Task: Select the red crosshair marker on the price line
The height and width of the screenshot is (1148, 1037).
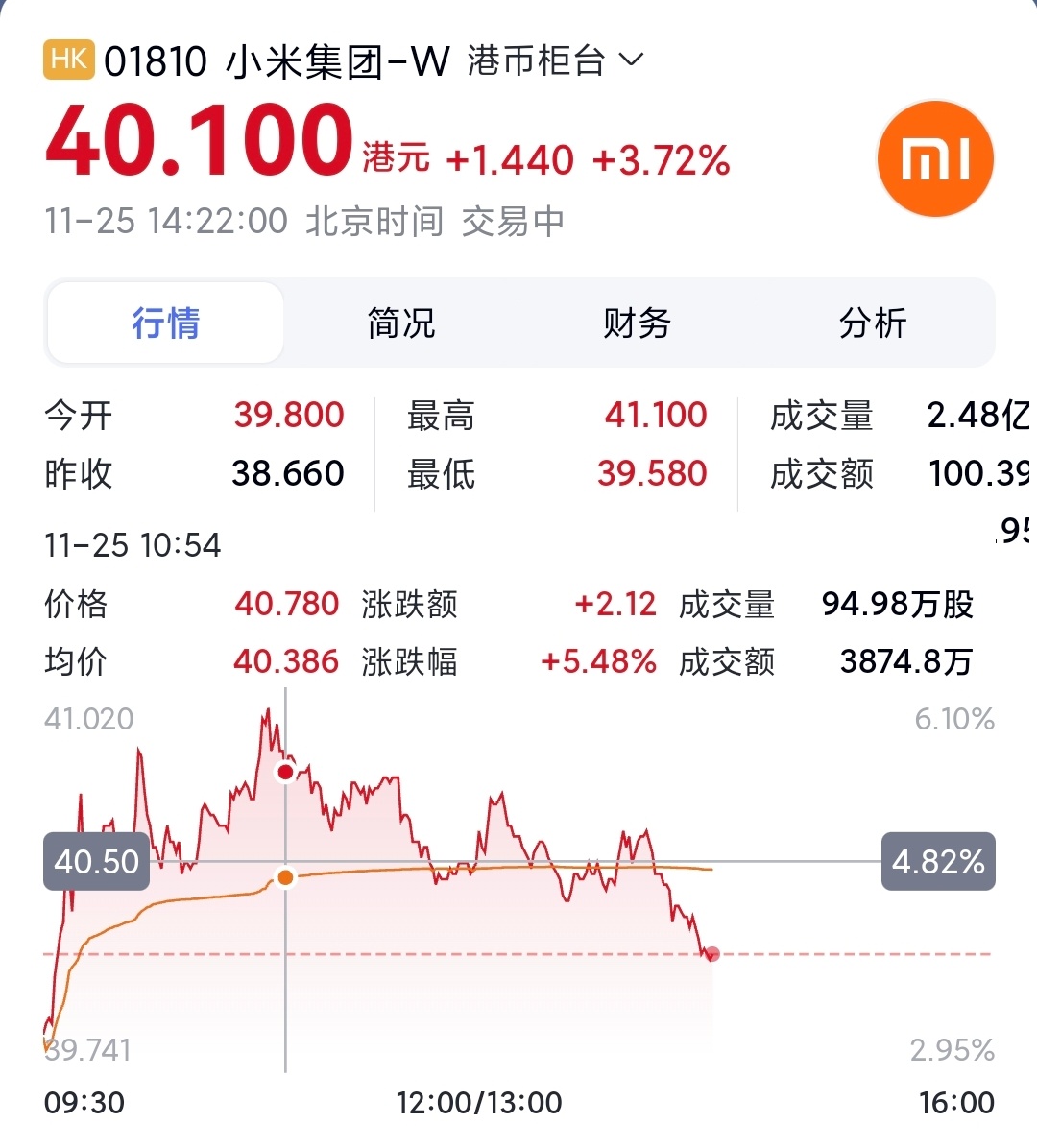Action: tap(284, 771)
